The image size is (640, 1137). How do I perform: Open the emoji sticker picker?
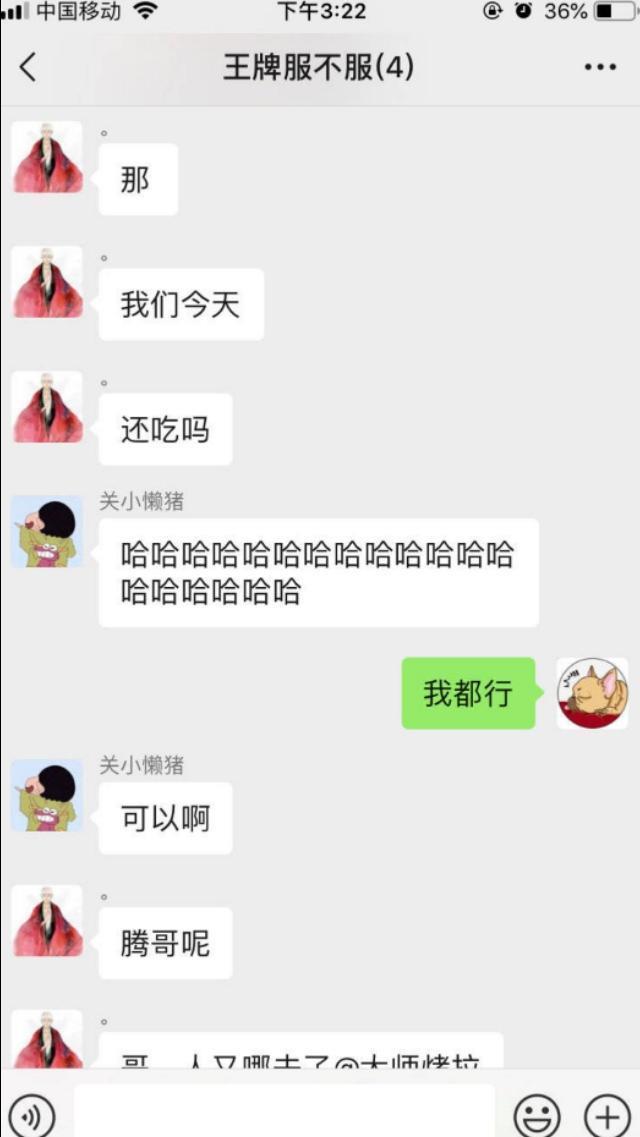pyautogui.click(x=537, y=1114)
